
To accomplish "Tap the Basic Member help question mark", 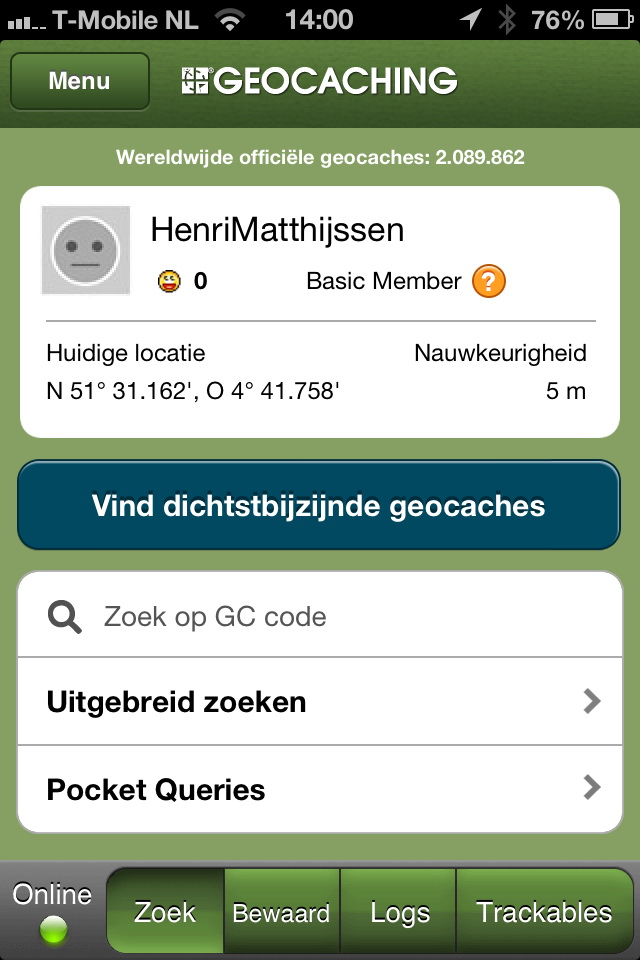I will [489, 281].
